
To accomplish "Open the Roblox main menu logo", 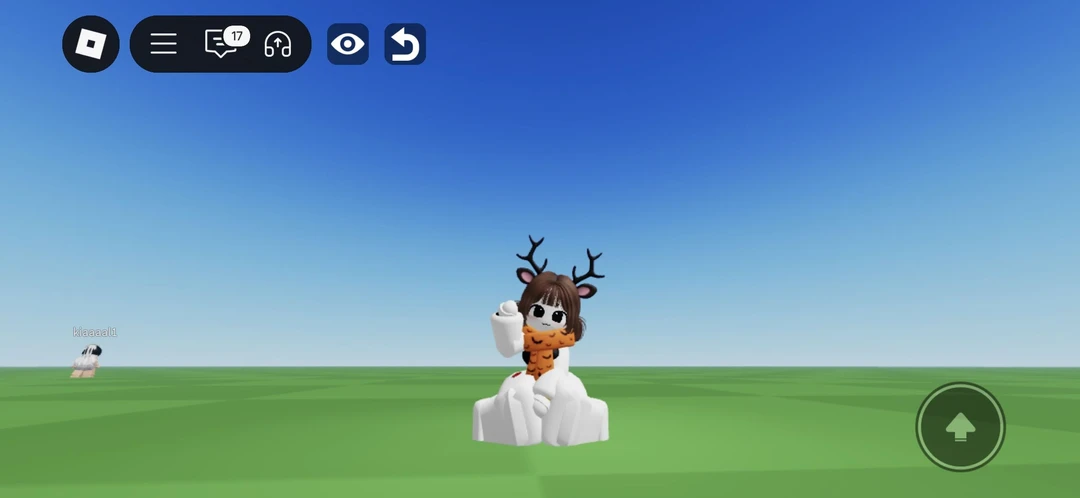I will pyautogui.click(x=91, y=44).
